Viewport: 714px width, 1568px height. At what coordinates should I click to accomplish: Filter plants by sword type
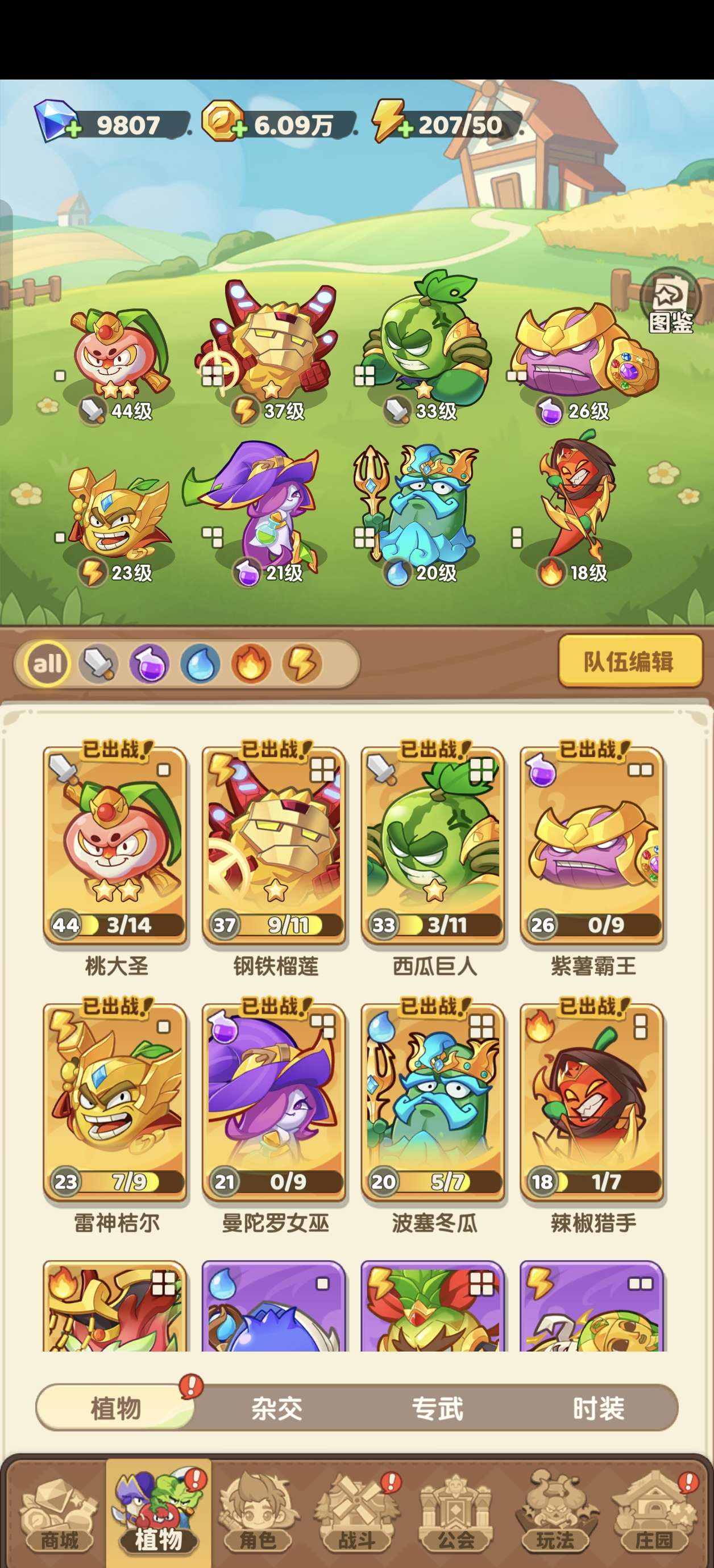click(98, 663)
